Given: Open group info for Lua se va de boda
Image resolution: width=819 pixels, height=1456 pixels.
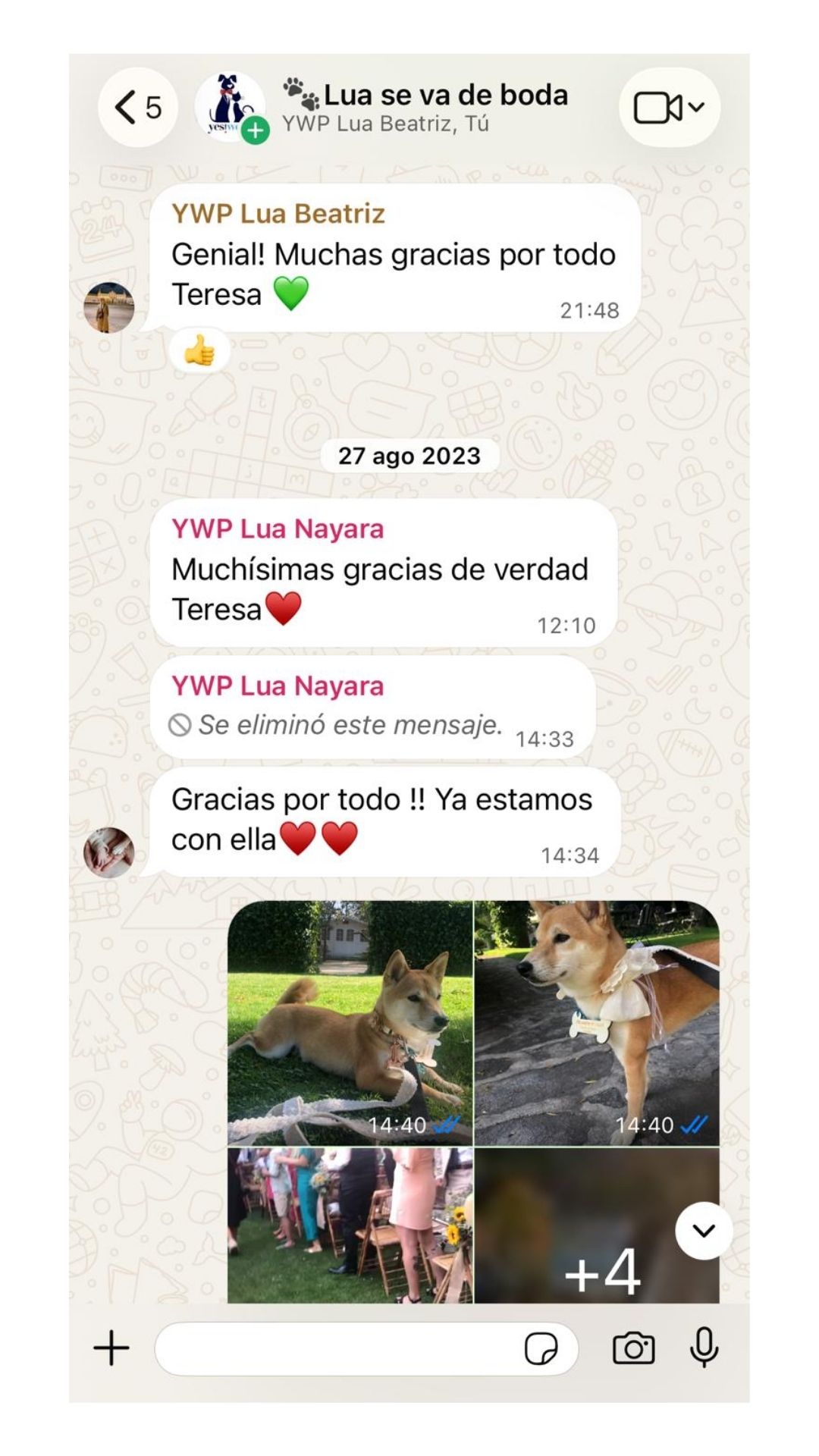Looking at the screenshot, I should tap(425, 107).
